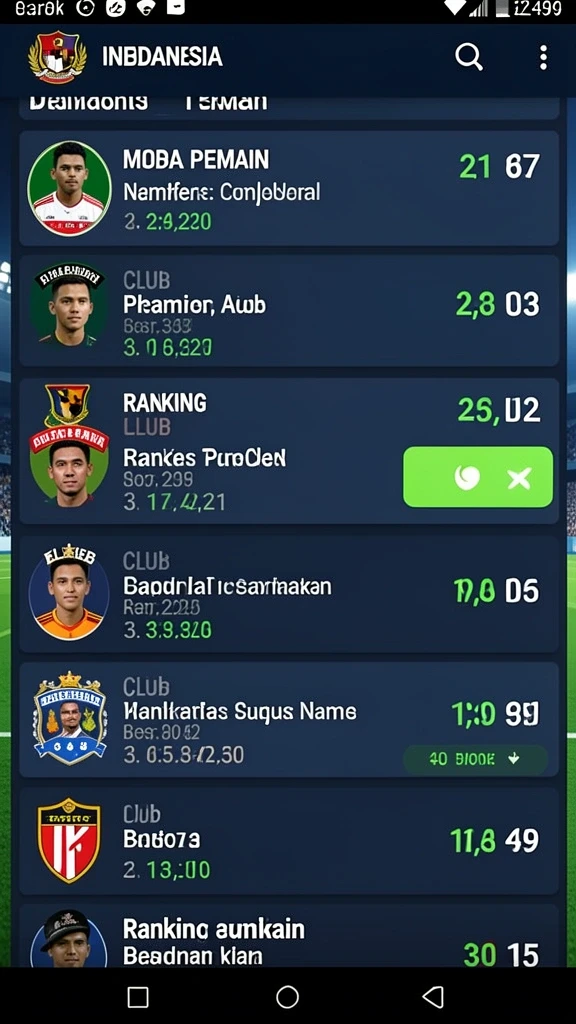Open the MOBA PEMAIN player row

[x=289, y=189]
